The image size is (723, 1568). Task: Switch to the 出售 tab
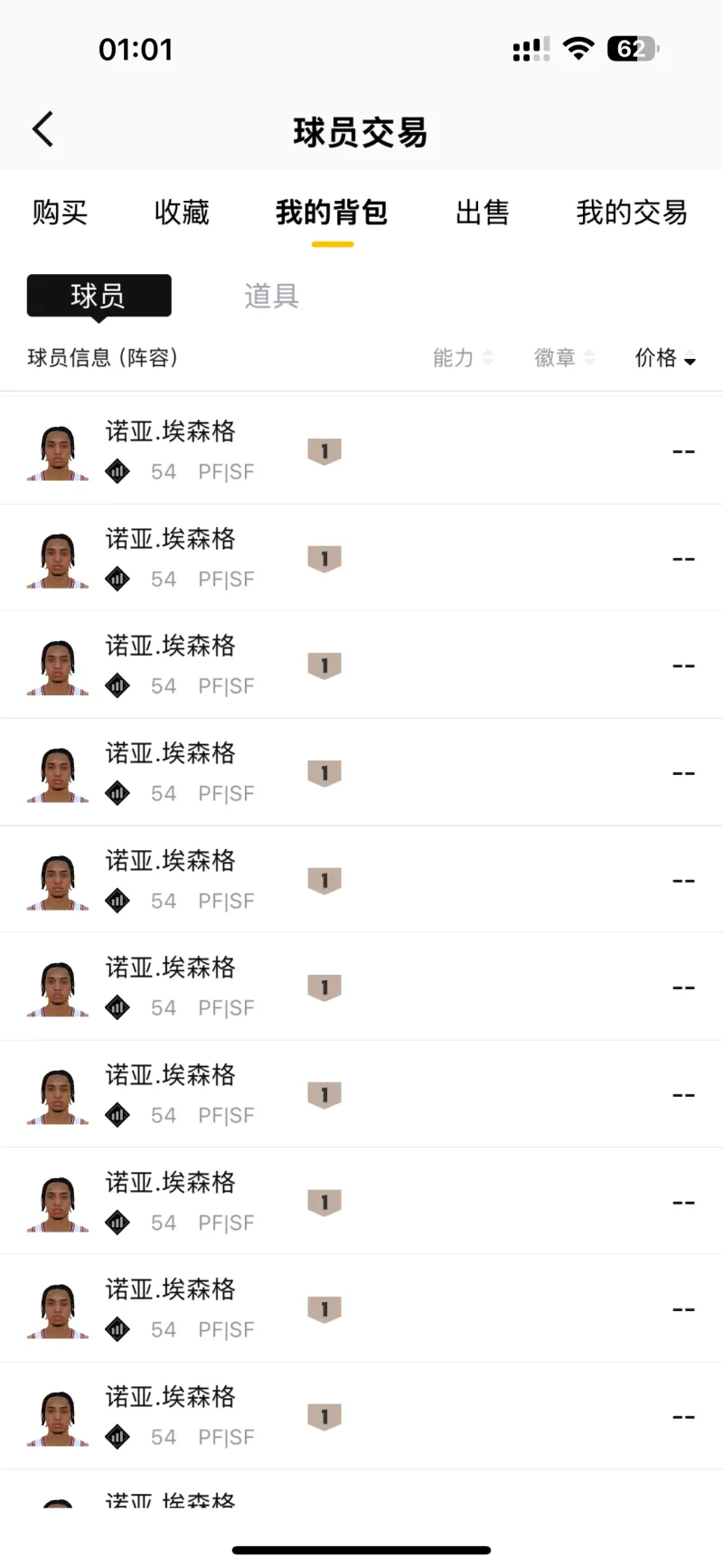pos(482,213)
